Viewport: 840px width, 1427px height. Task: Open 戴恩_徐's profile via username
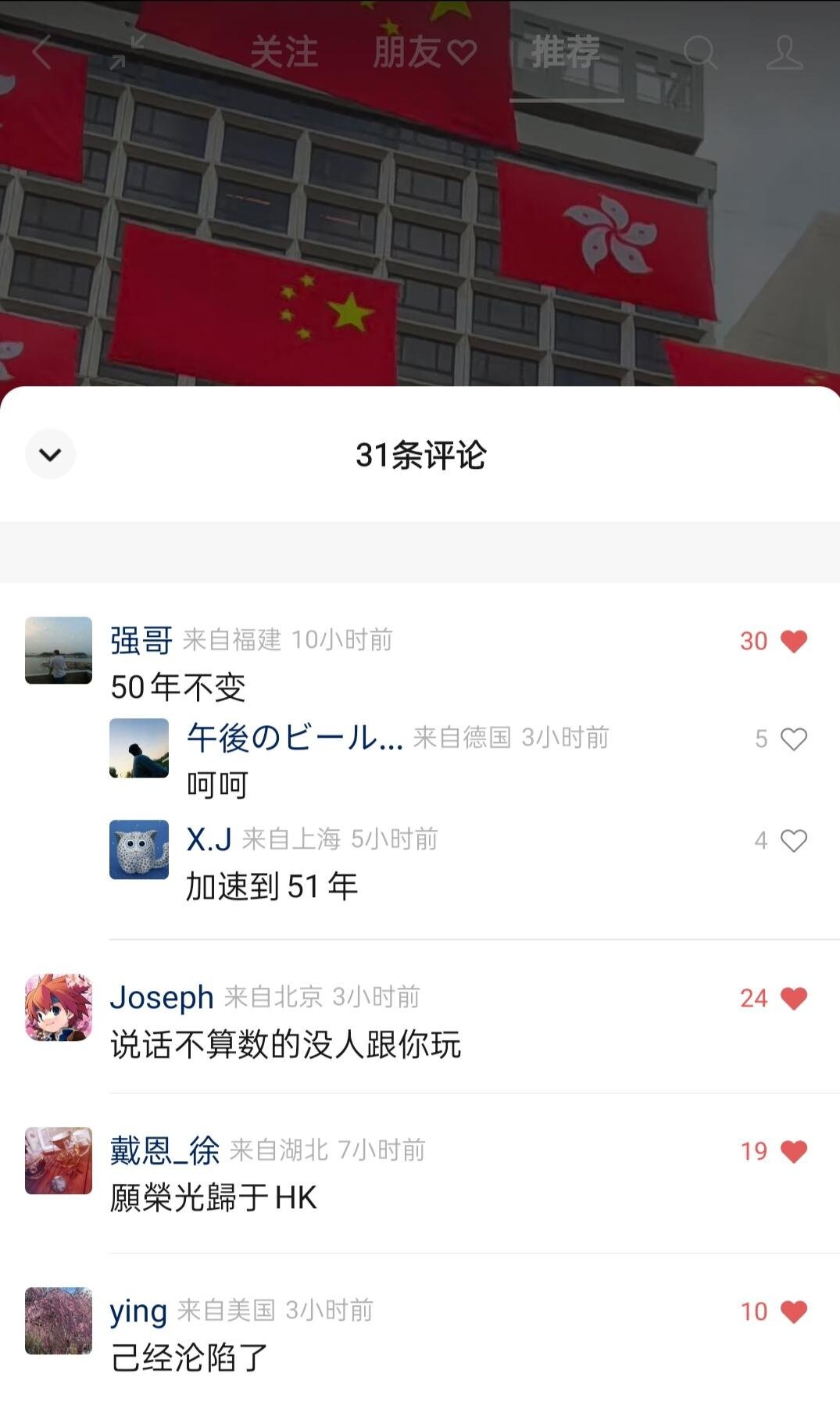tap(165, 1150)
